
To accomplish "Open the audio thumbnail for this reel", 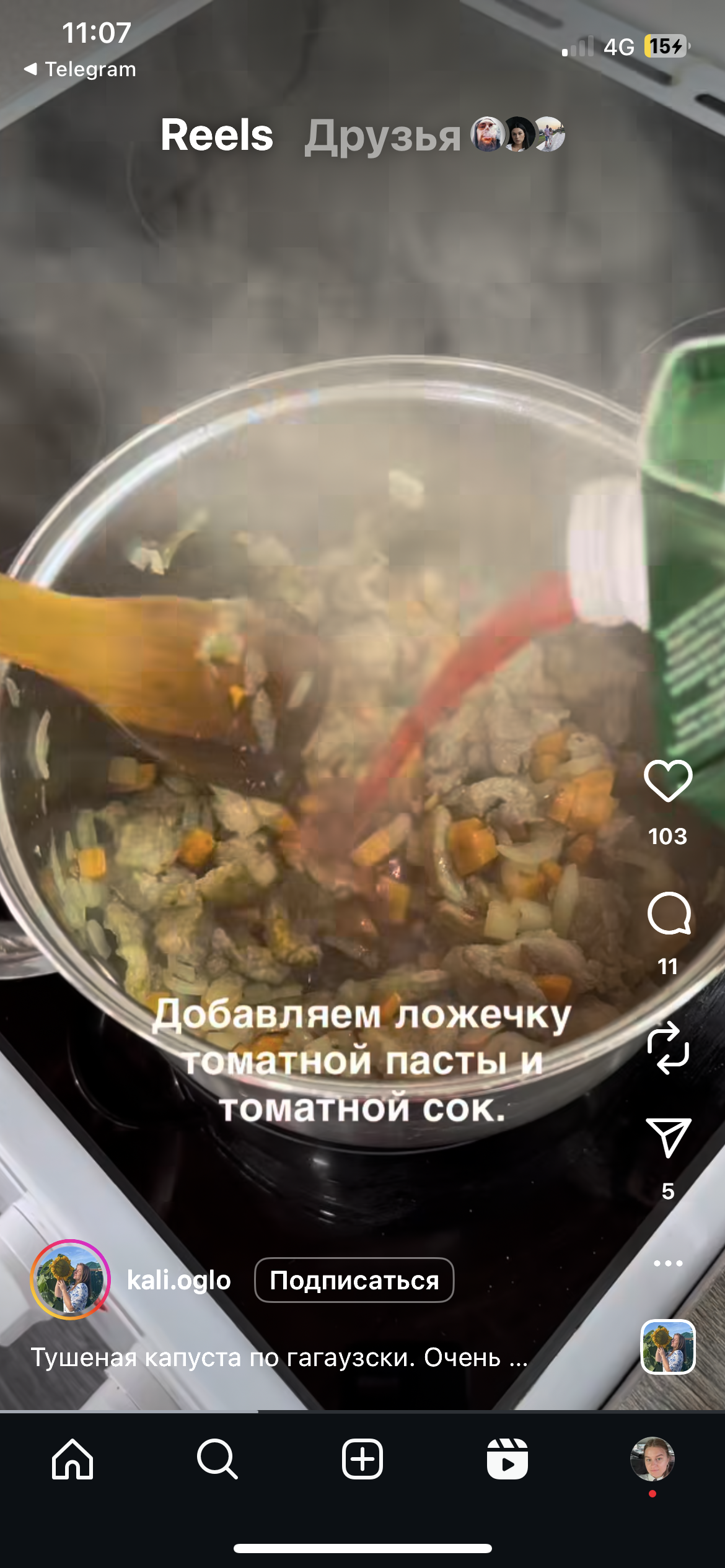I will pos(668,1347).
